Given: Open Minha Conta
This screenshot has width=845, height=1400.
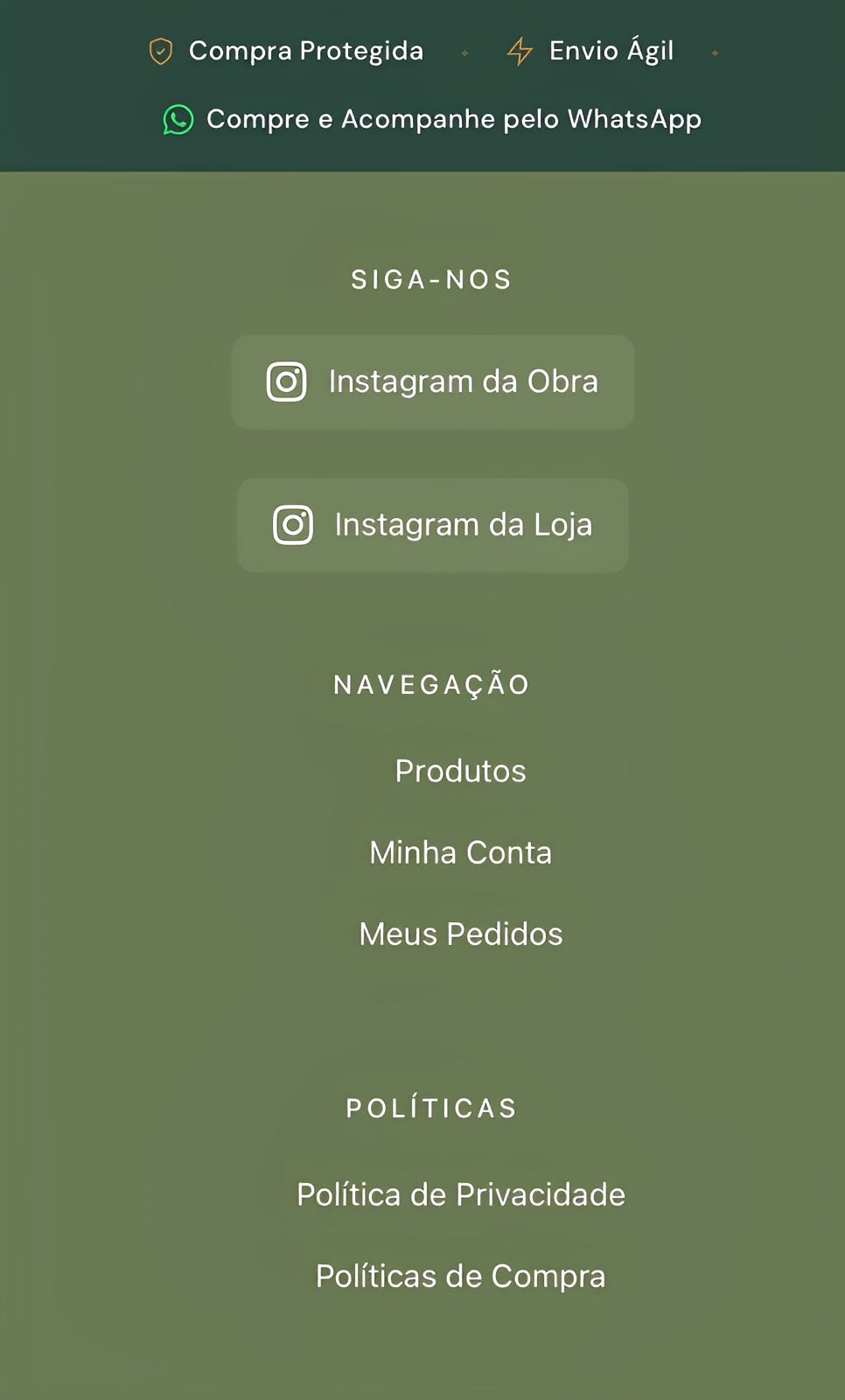Looking at the screenshot, I should [460, 852].
